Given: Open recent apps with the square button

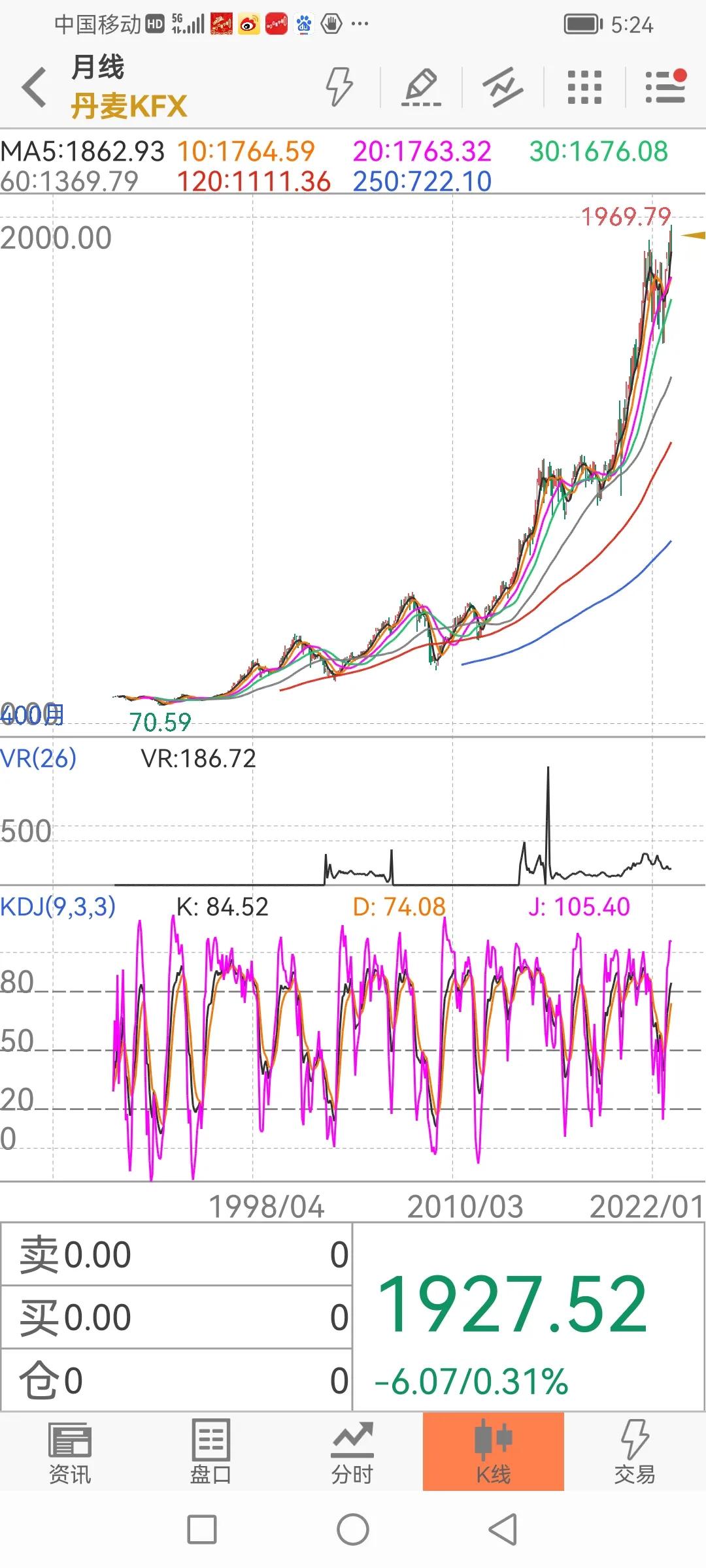Looking at the screenshot, I should point(202,1530).
